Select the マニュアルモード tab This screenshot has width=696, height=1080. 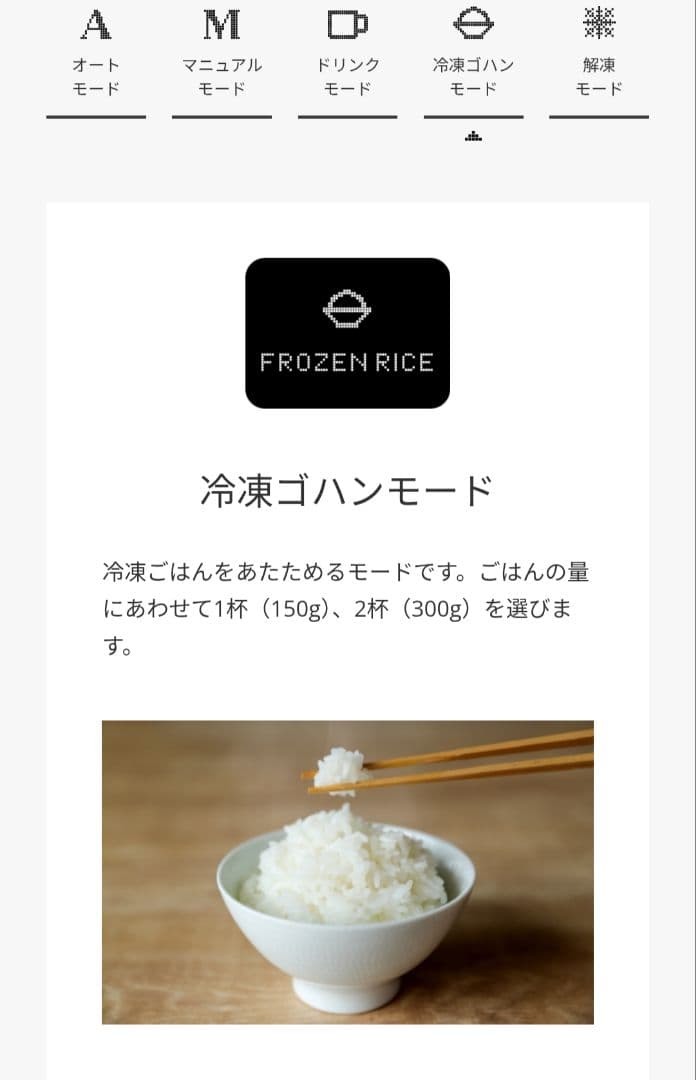click(x=221, y=58)
